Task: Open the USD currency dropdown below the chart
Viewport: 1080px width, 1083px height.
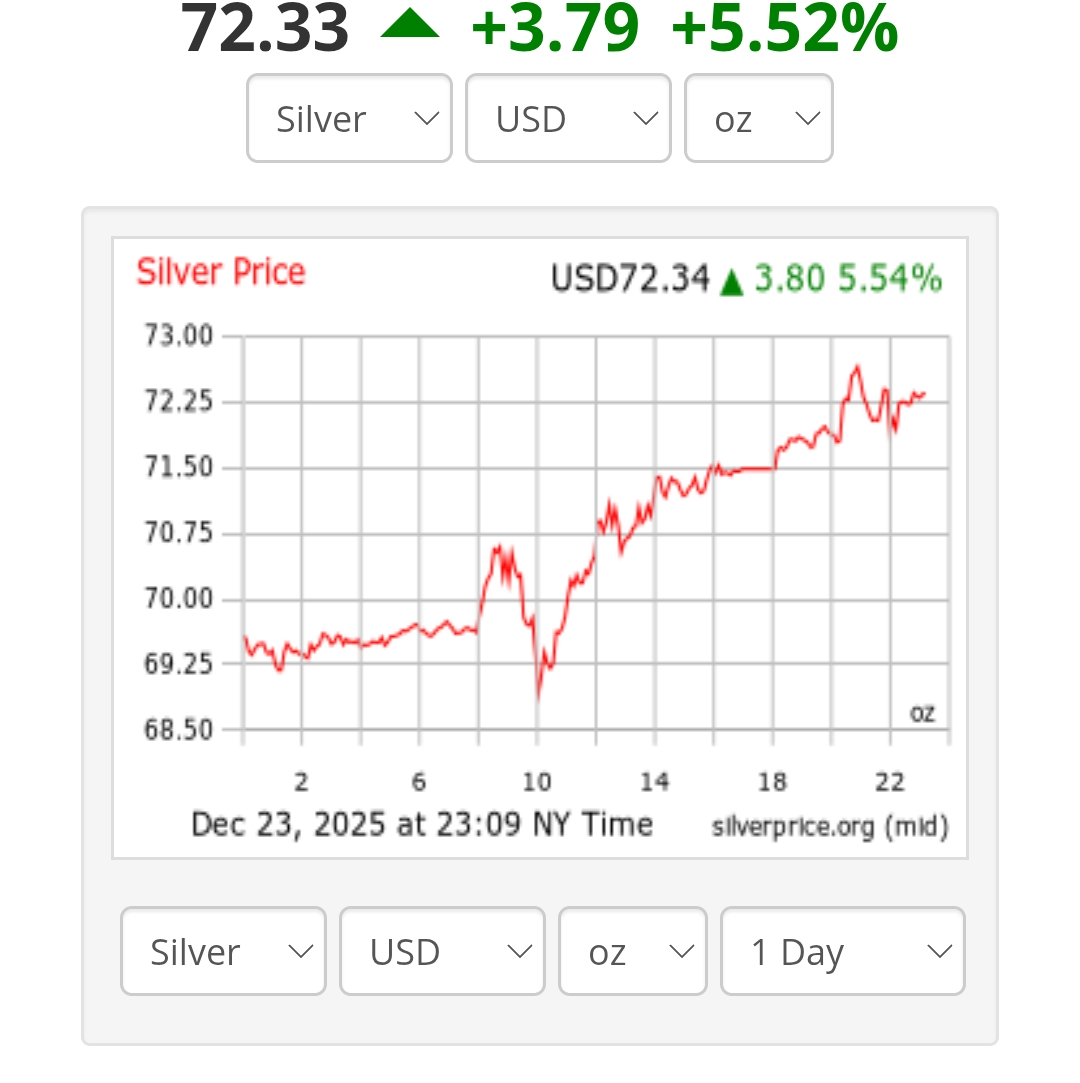Action: 442,951
